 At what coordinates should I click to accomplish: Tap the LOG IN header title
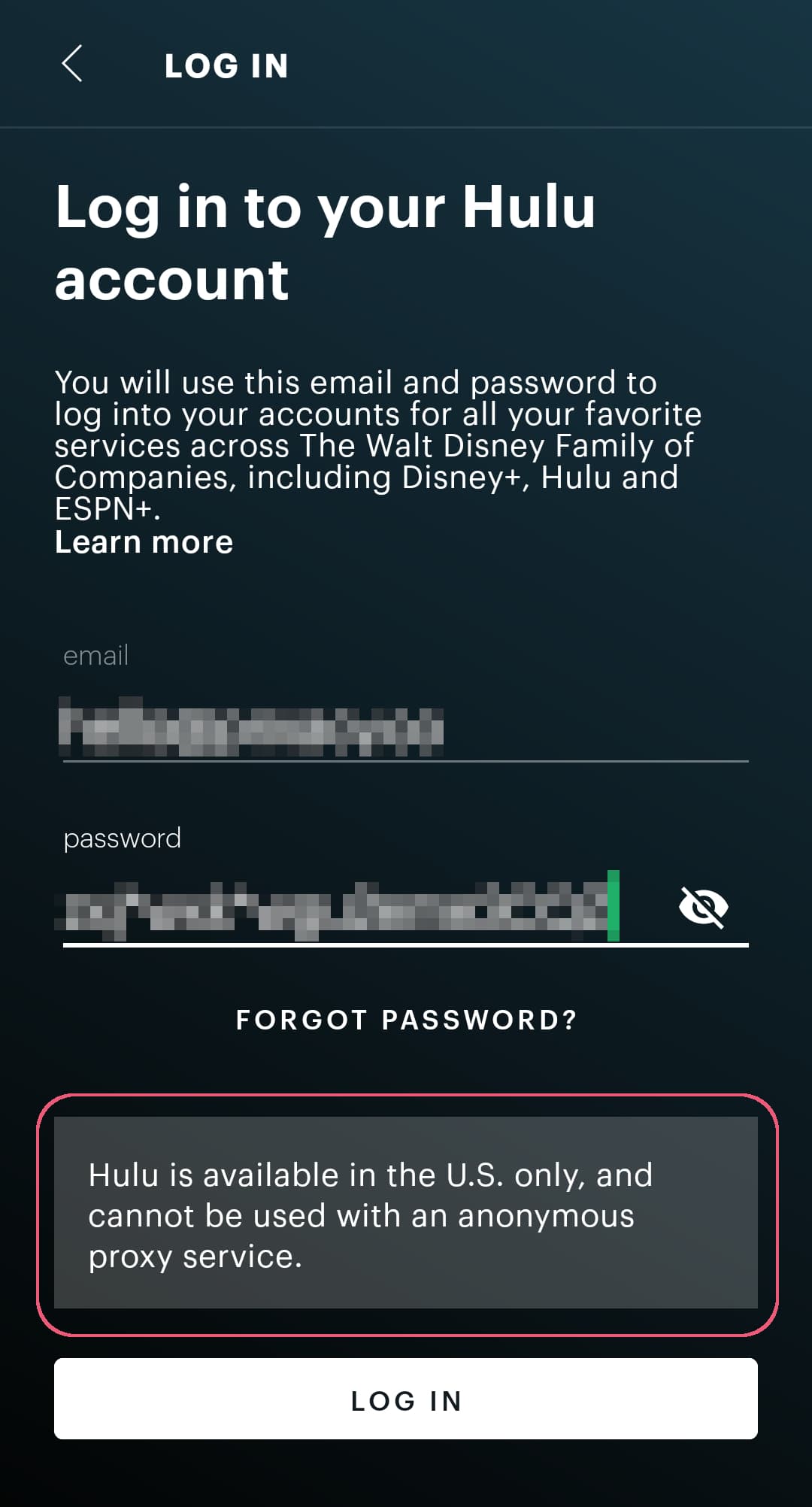225,65
